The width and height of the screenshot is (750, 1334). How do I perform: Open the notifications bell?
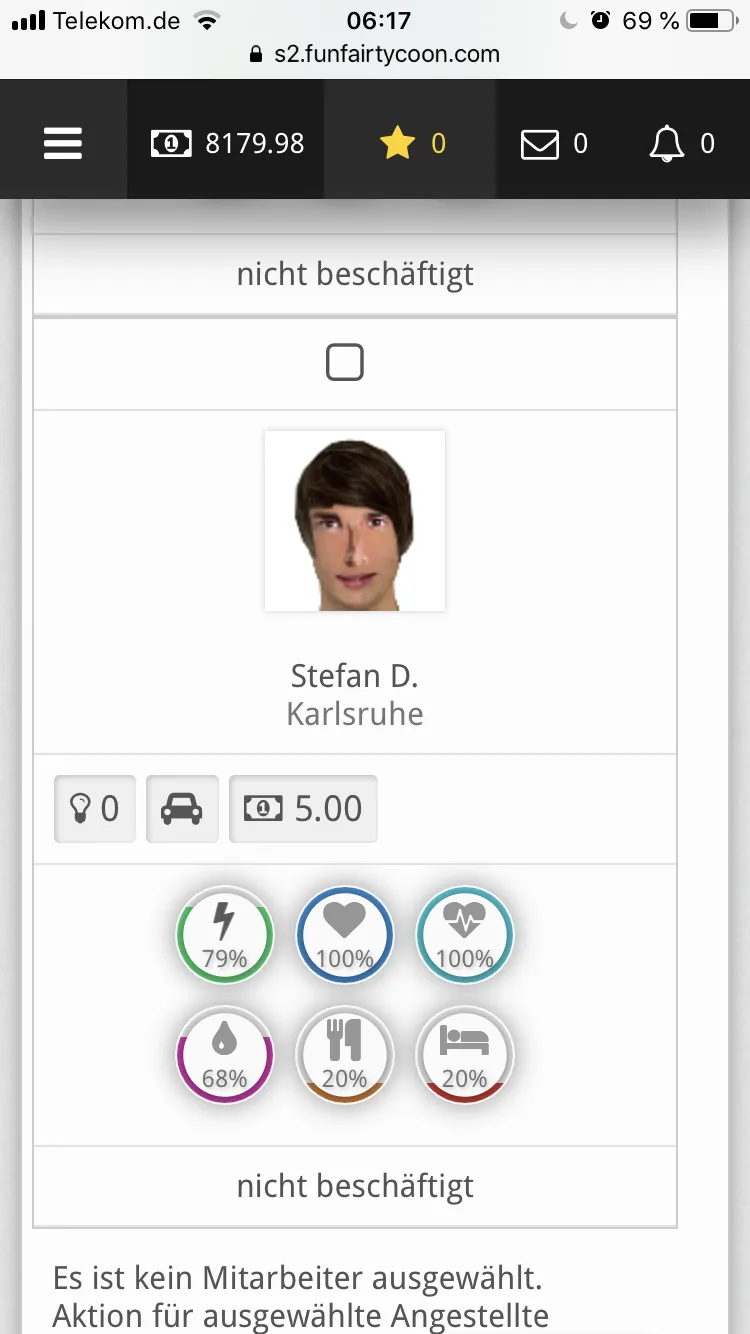(x=682, y=144)
